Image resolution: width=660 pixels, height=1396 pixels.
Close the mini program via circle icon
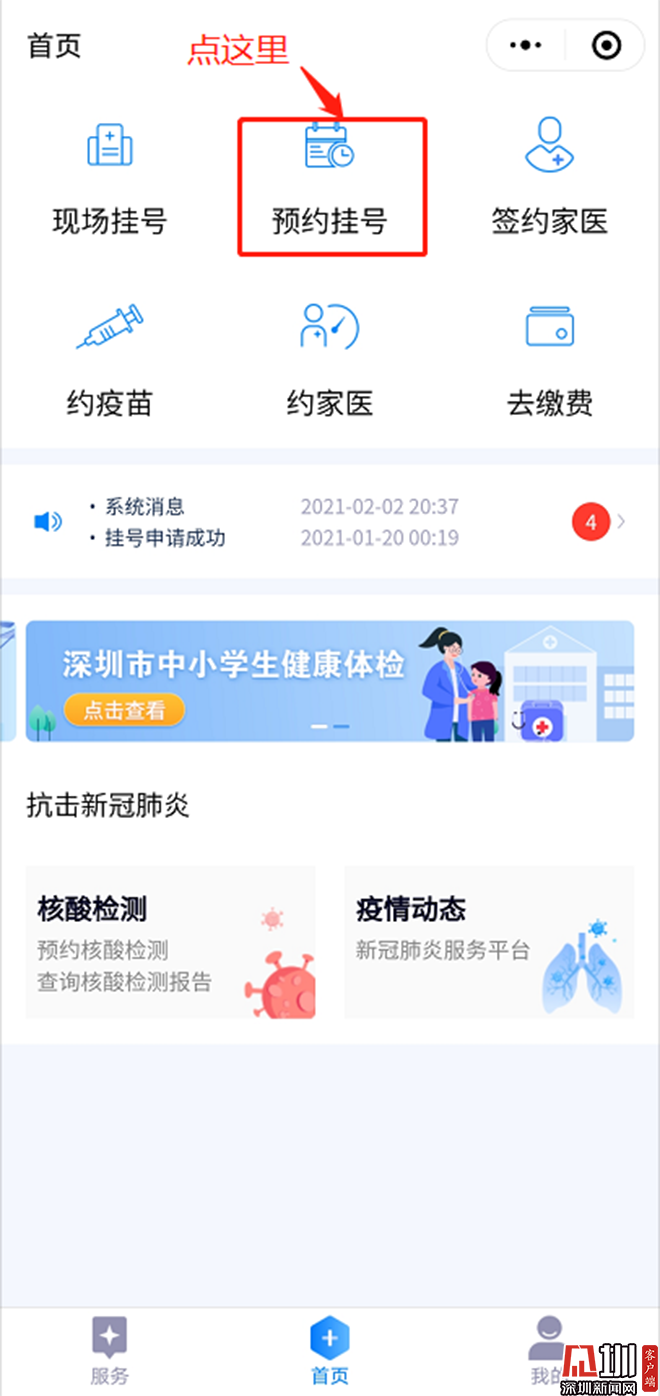(x=606, y=46)
